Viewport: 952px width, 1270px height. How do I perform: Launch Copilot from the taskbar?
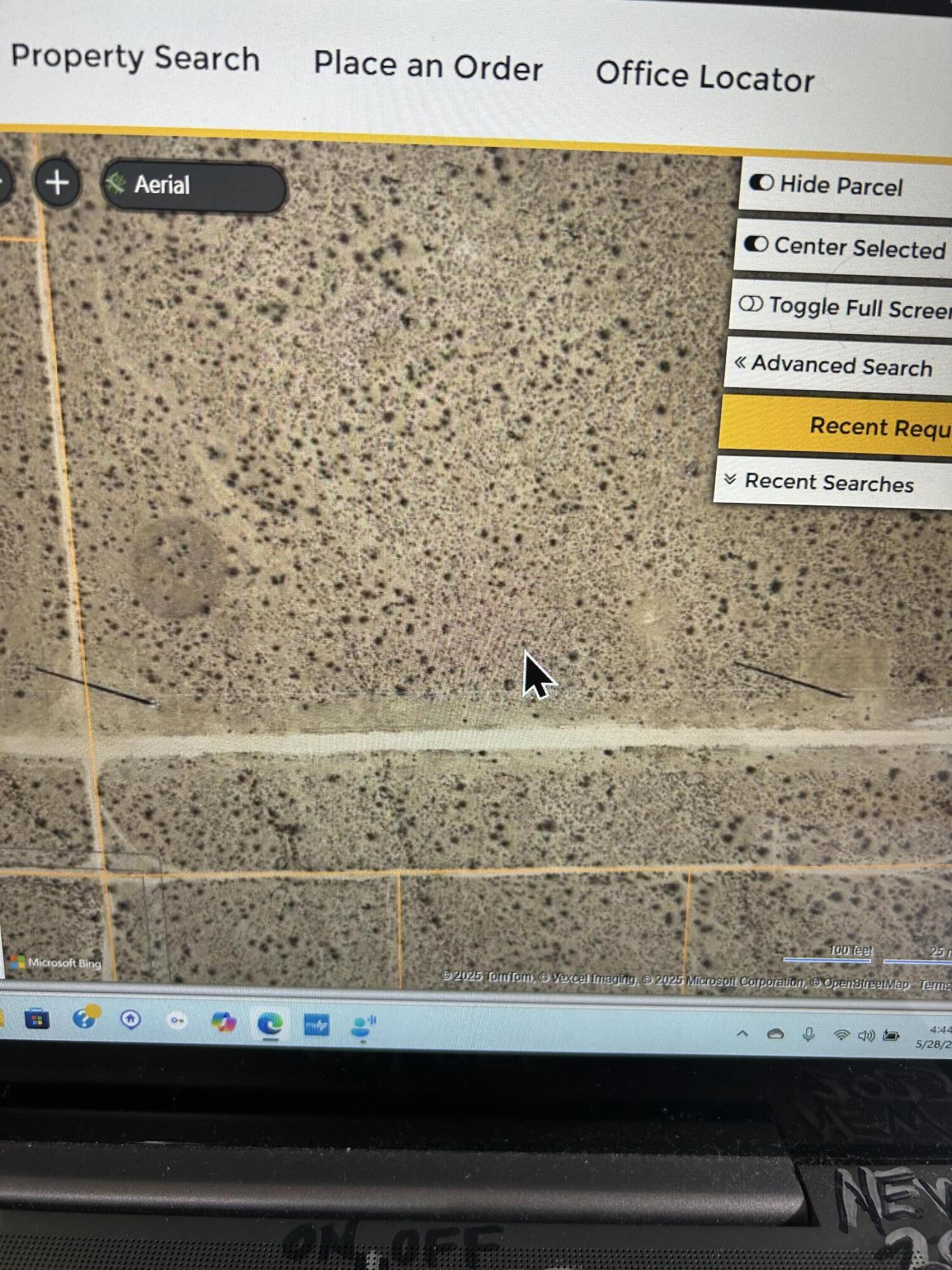coord(223,1022)
